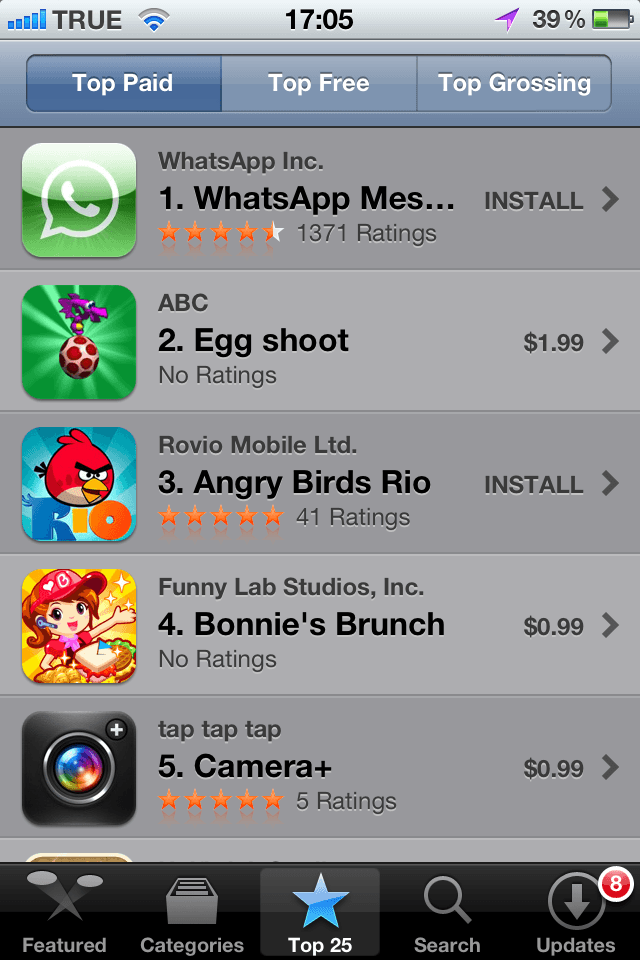Open the Categories tab
Screen dimensions: 640x960
click(x=192, y=912)
